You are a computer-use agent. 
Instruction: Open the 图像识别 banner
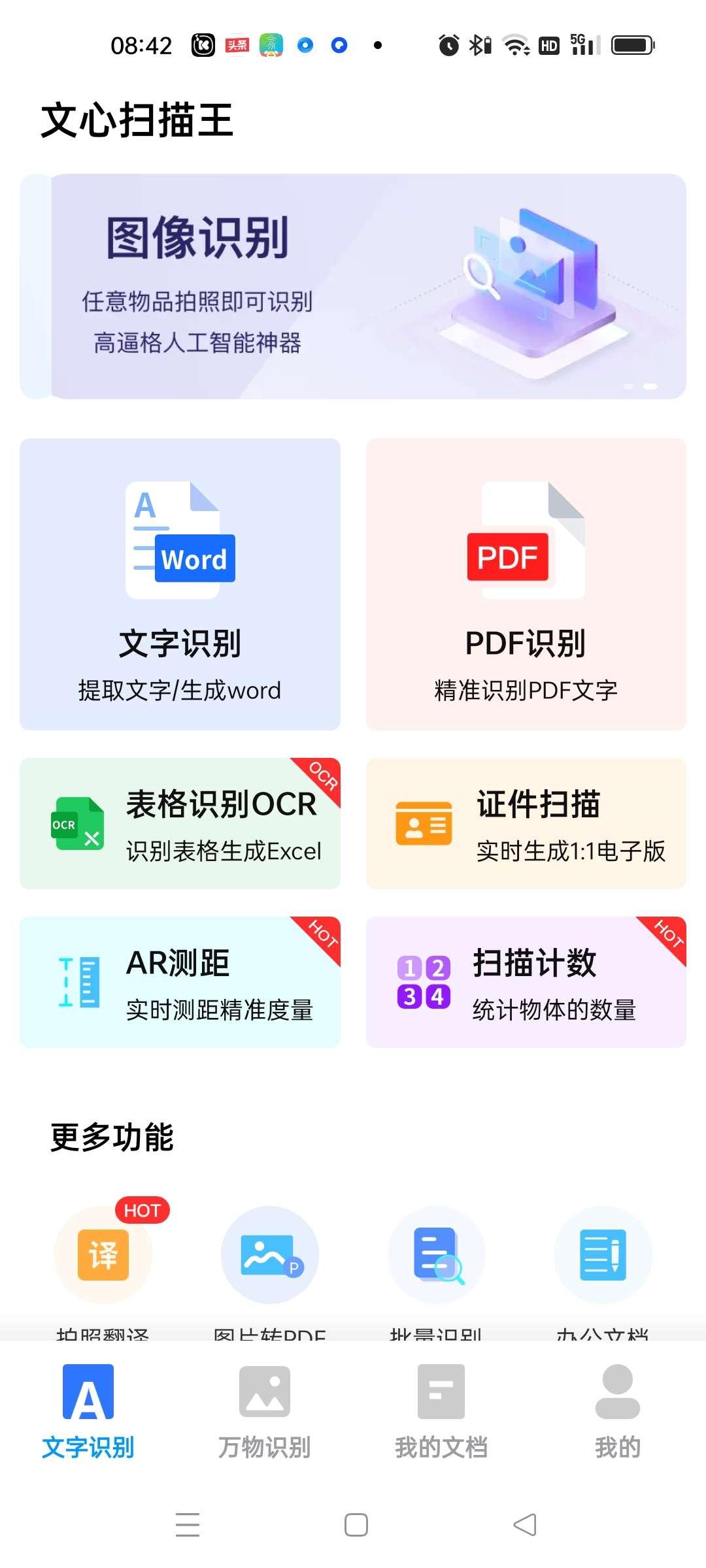point(353,284)
